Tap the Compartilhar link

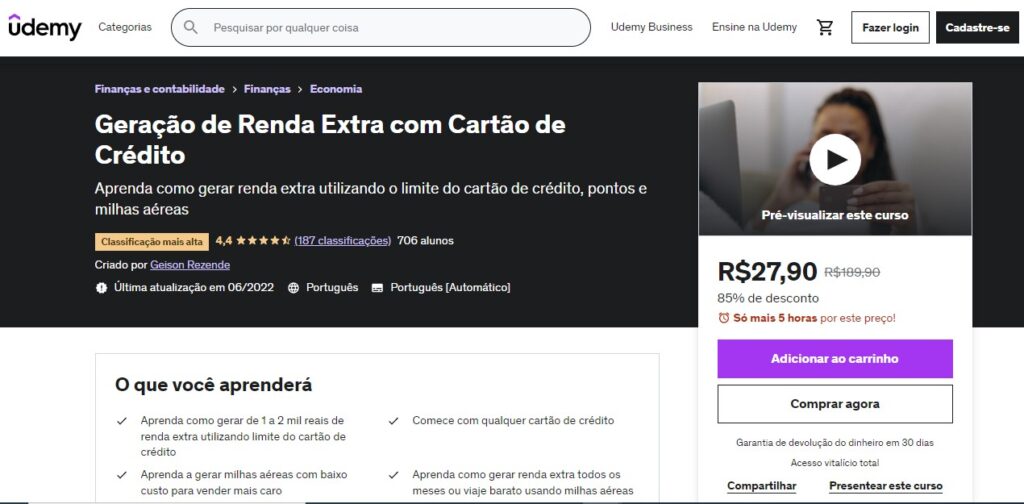point(762,486)
